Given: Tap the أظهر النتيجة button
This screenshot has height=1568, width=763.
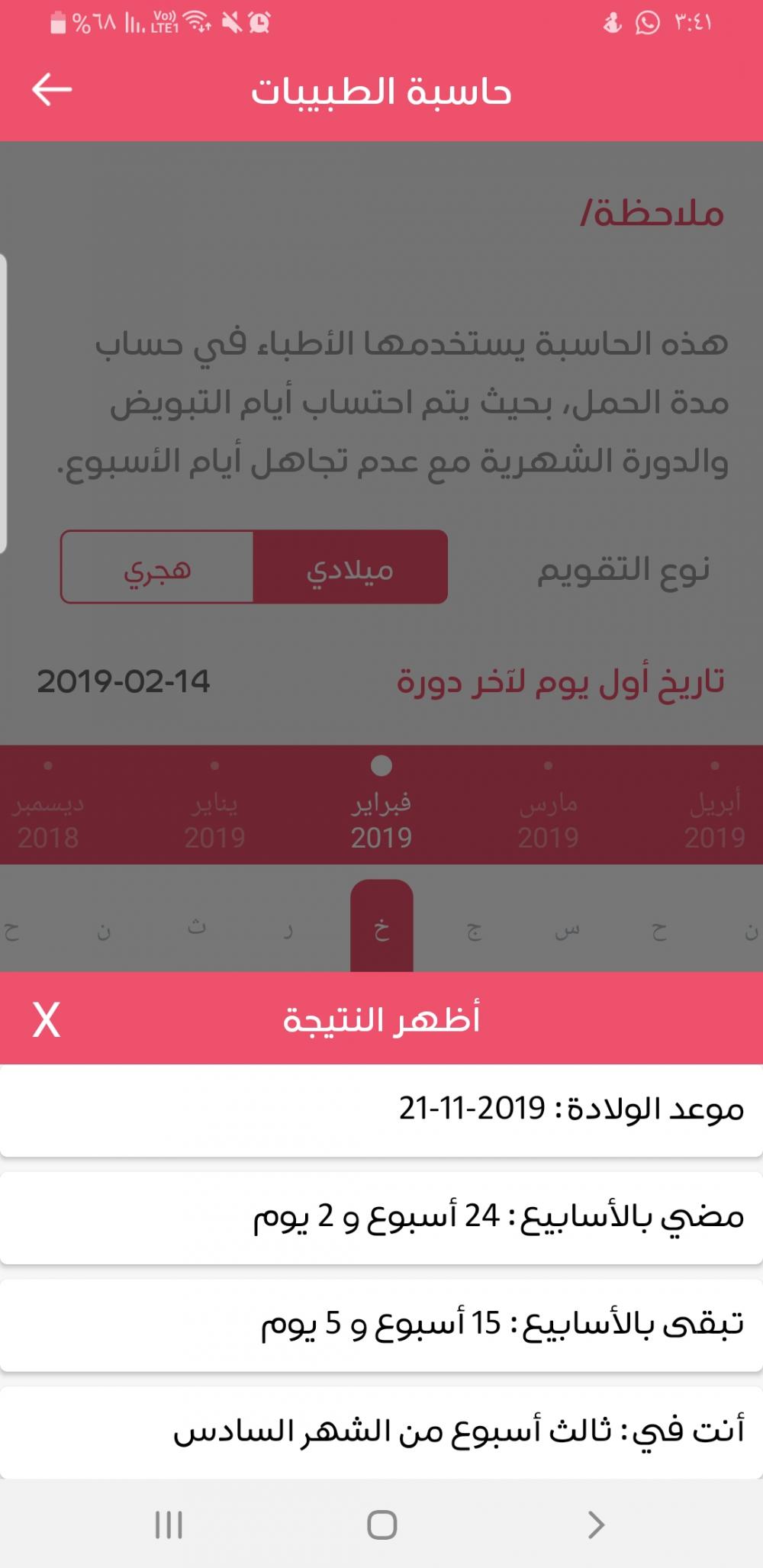Looking at the screenshot, I should coord(381,1019).
